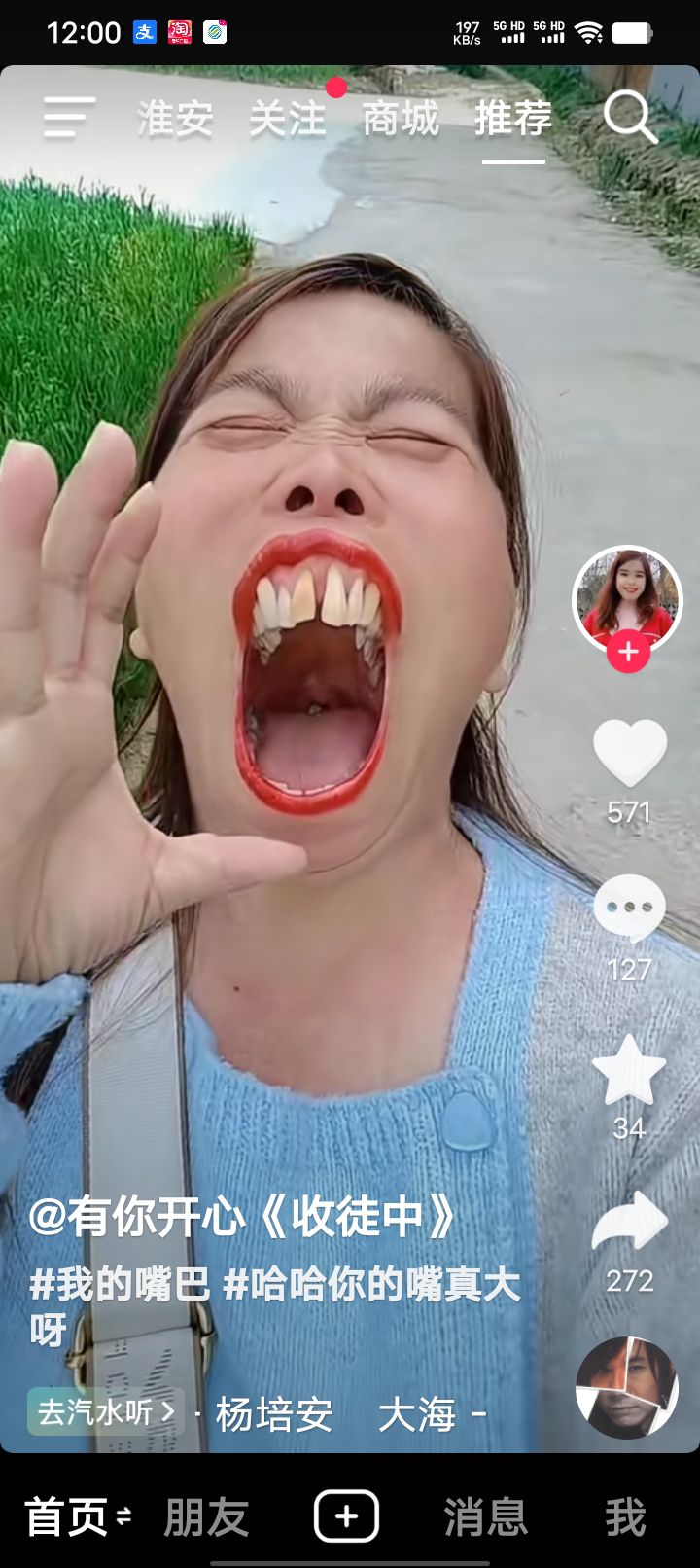The image size is (700, 1568).
Task: Switch to the 关注 following tab
Action: pyautogui.click(x=288, y=119)
